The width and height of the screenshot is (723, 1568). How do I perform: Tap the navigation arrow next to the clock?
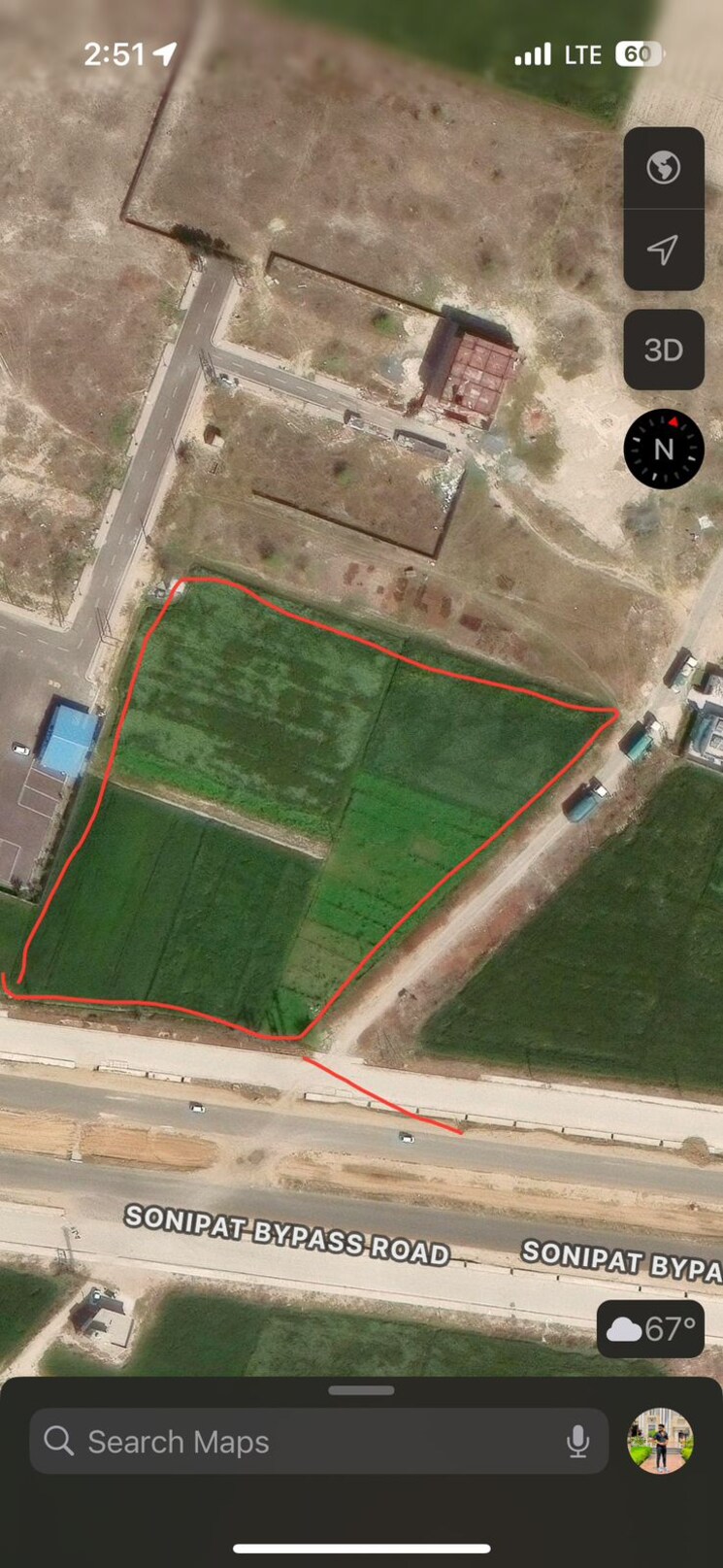(167, 53)
